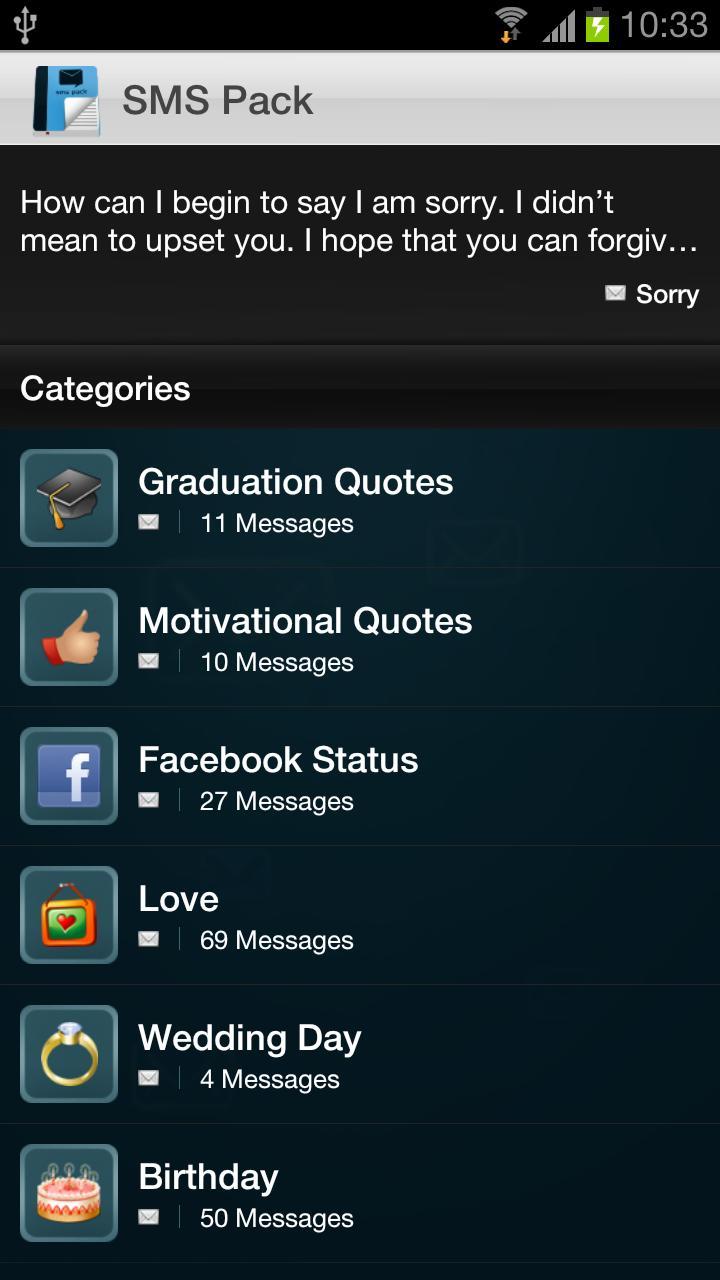Open the Love category photo-frame icon
This screenshot has width=720, height=1280.
tap(68, 913)
